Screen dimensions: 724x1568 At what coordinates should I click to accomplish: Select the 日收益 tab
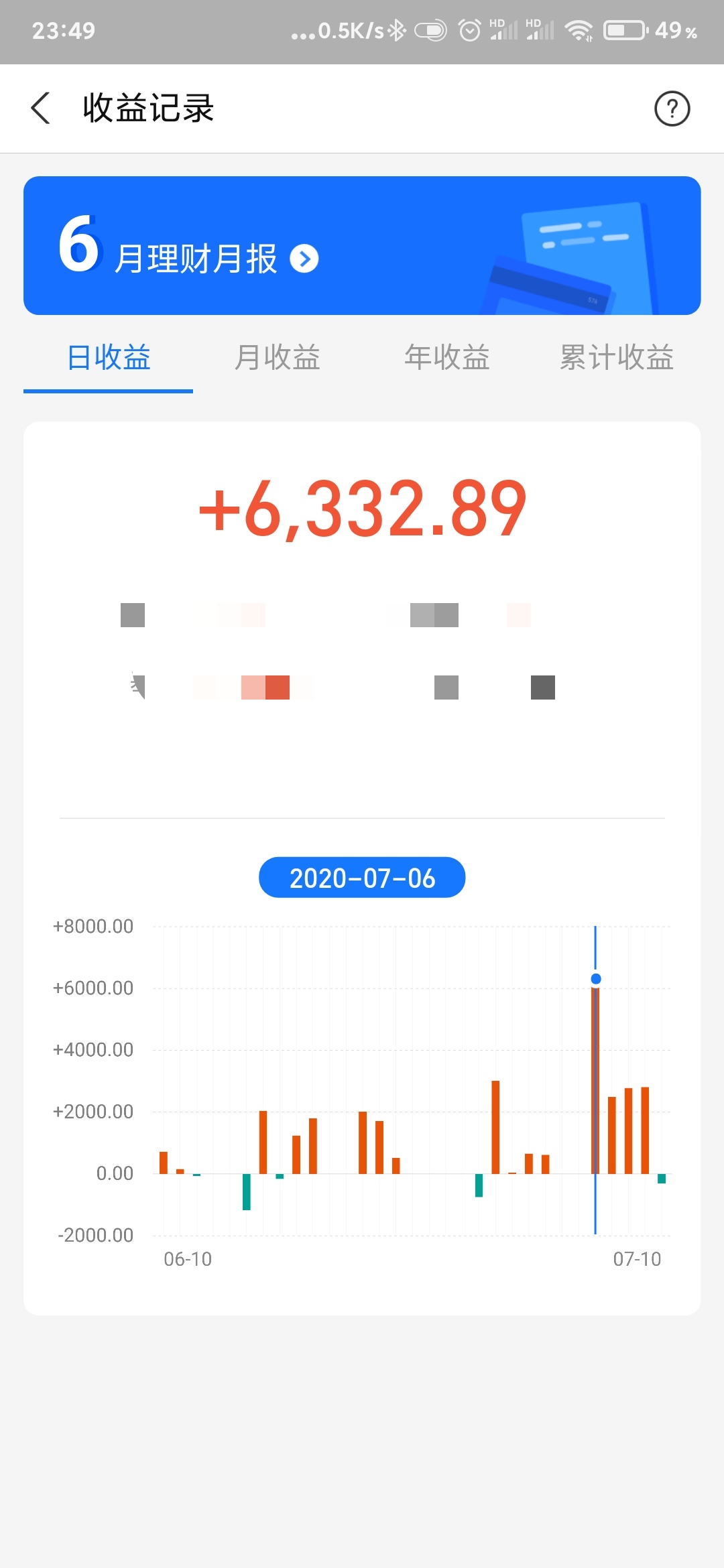tap(109, 357)
